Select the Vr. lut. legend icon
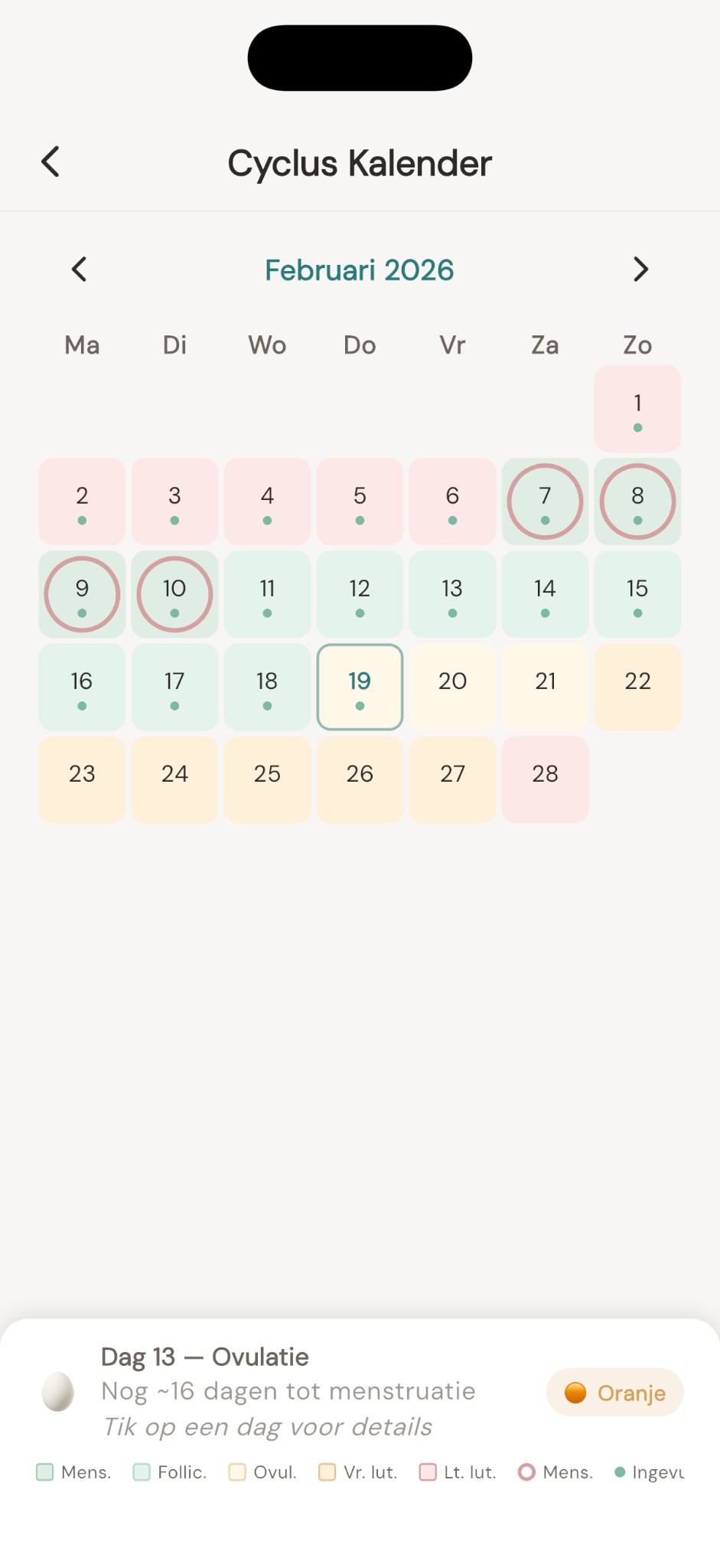 327,1472
